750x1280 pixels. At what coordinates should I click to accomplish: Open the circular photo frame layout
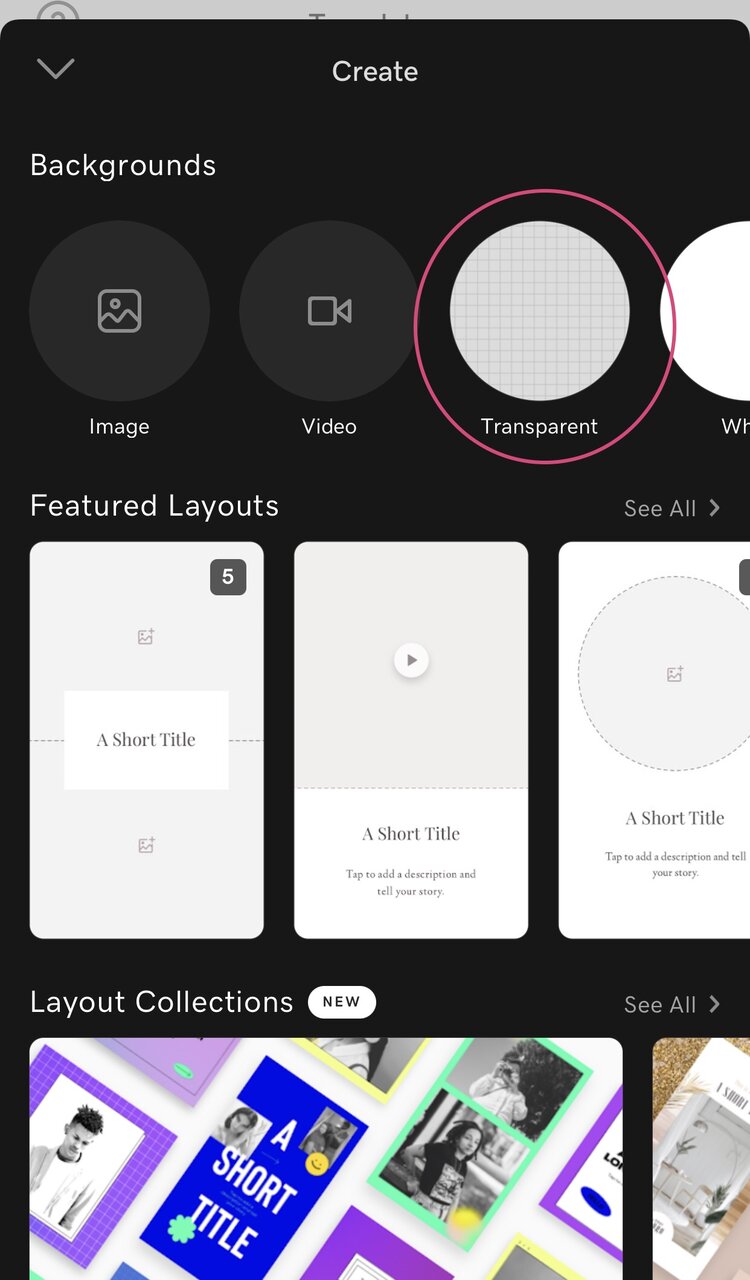pos(654,740)
